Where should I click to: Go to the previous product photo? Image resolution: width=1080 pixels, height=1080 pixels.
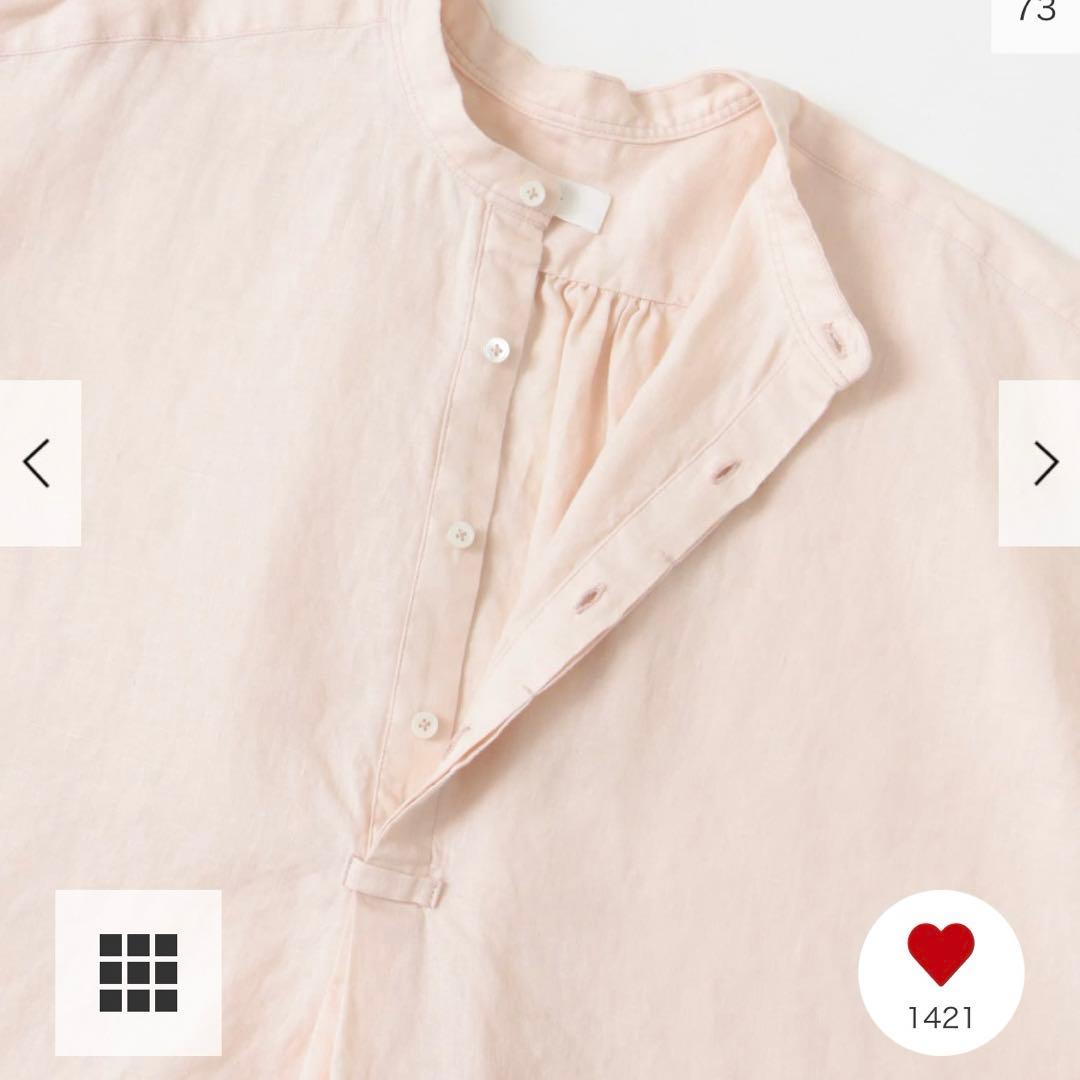pos(38,463)
